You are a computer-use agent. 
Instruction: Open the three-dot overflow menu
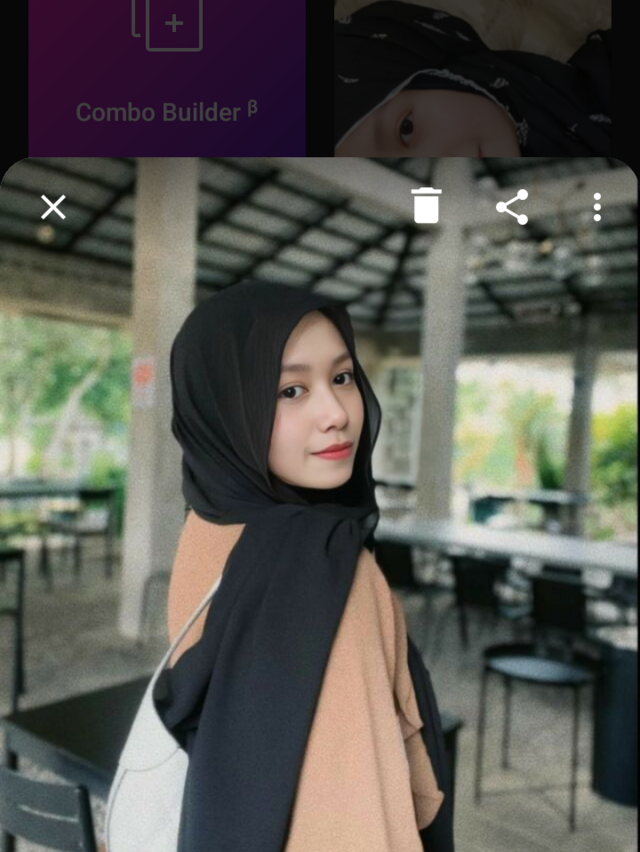pyautogui.click(x=597, y=207)
